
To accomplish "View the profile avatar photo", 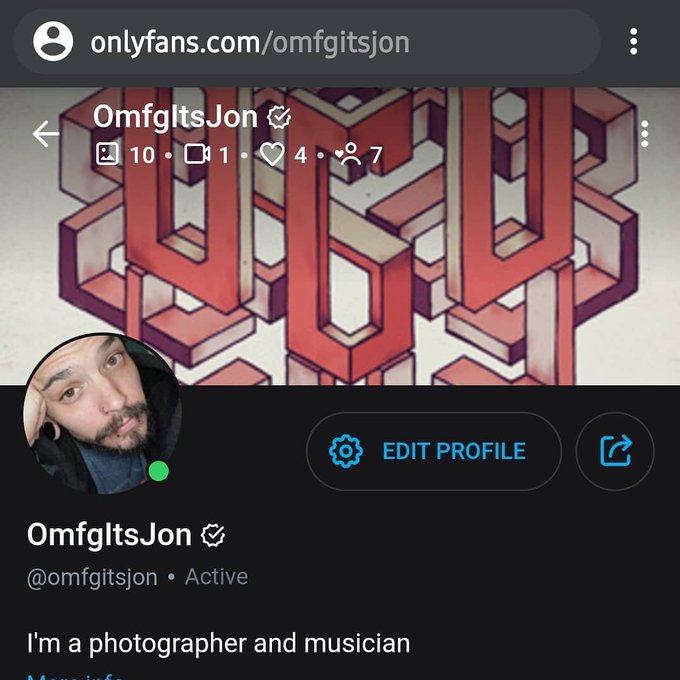I will click(x=102, y=415).
